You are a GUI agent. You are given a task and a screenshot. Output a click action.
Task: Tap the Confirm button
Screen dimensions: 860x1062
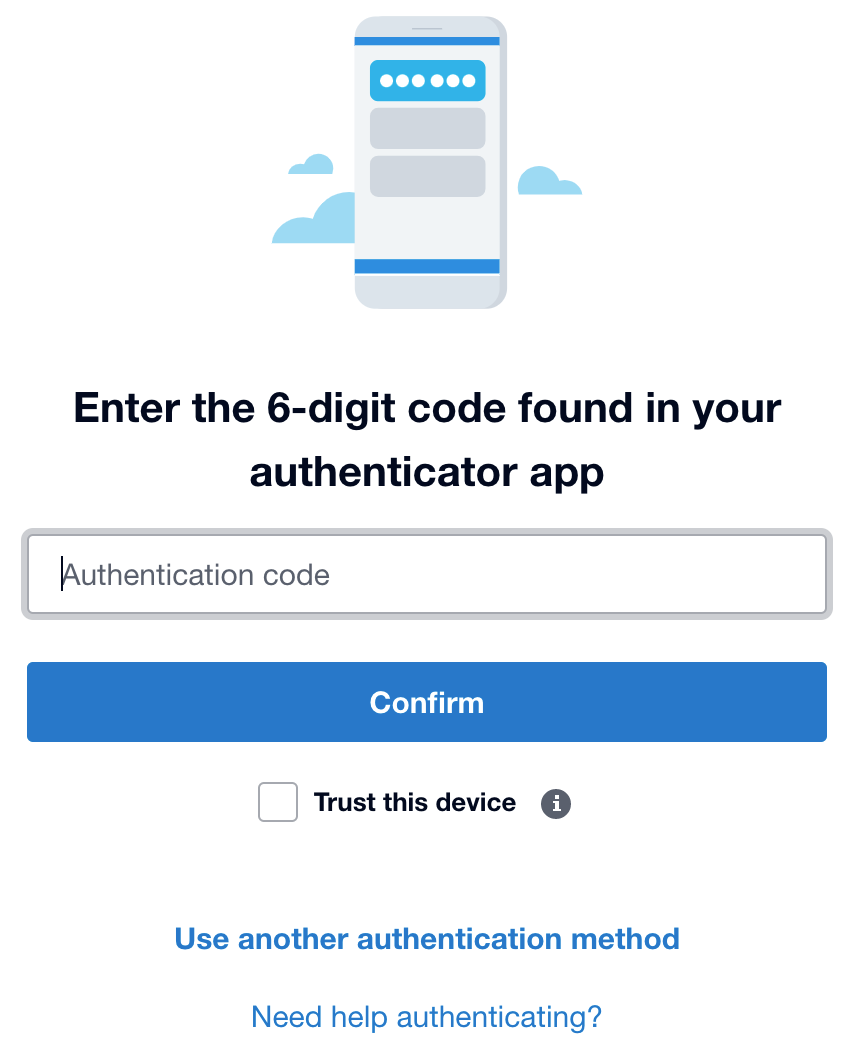pyautogui.click(x=427, y=702)
